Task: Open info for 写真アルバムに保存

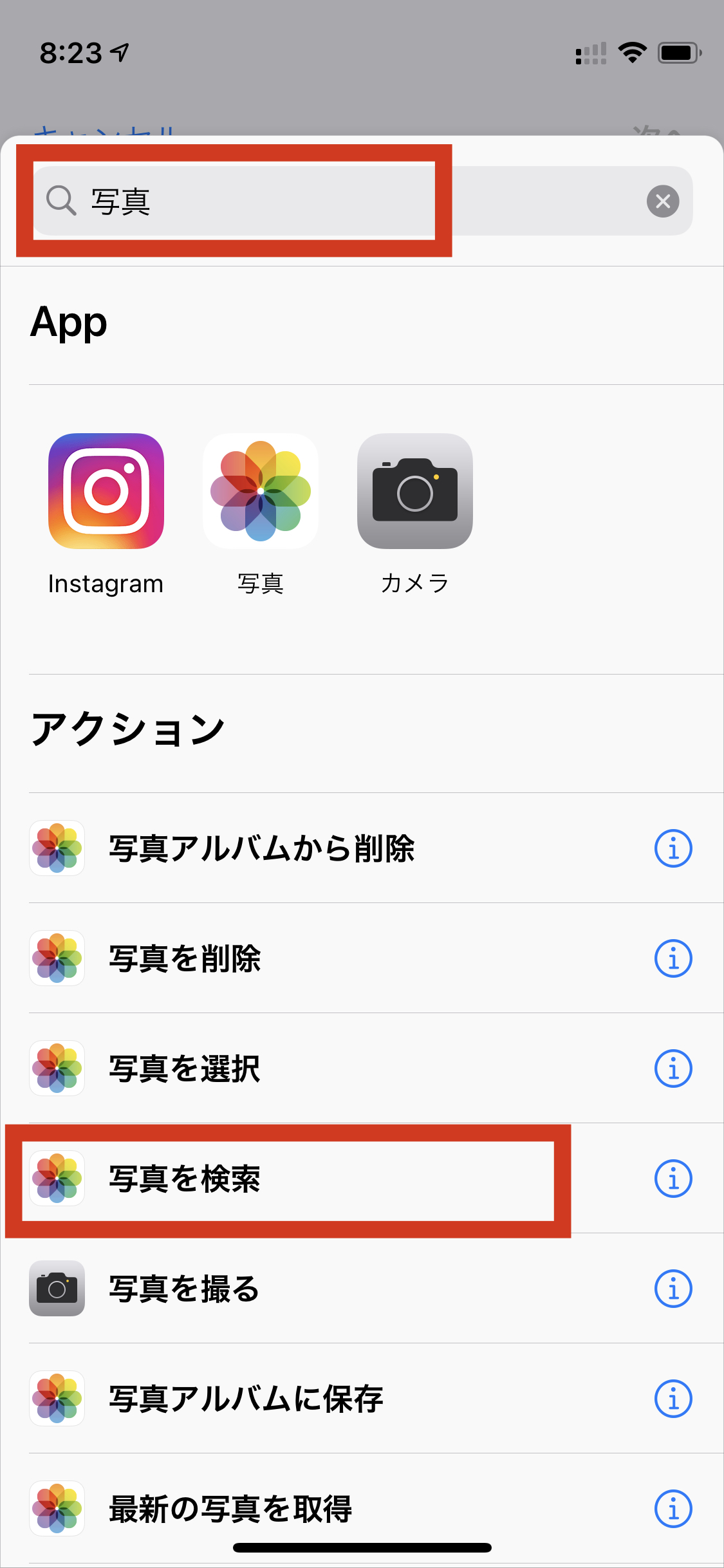Action: click(673, 1399)
